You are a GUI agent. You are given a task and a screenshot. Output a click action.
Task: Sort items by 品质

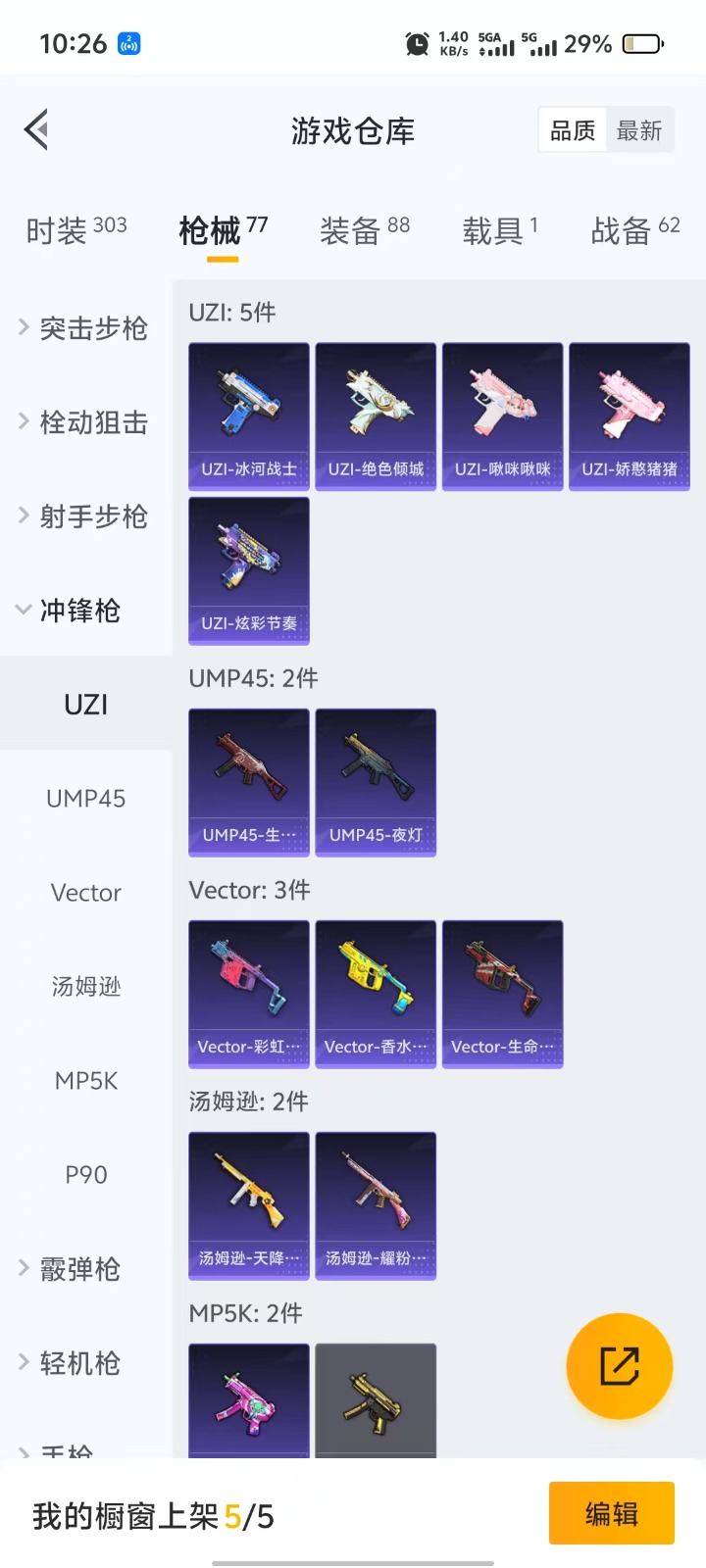click(573, 130)
